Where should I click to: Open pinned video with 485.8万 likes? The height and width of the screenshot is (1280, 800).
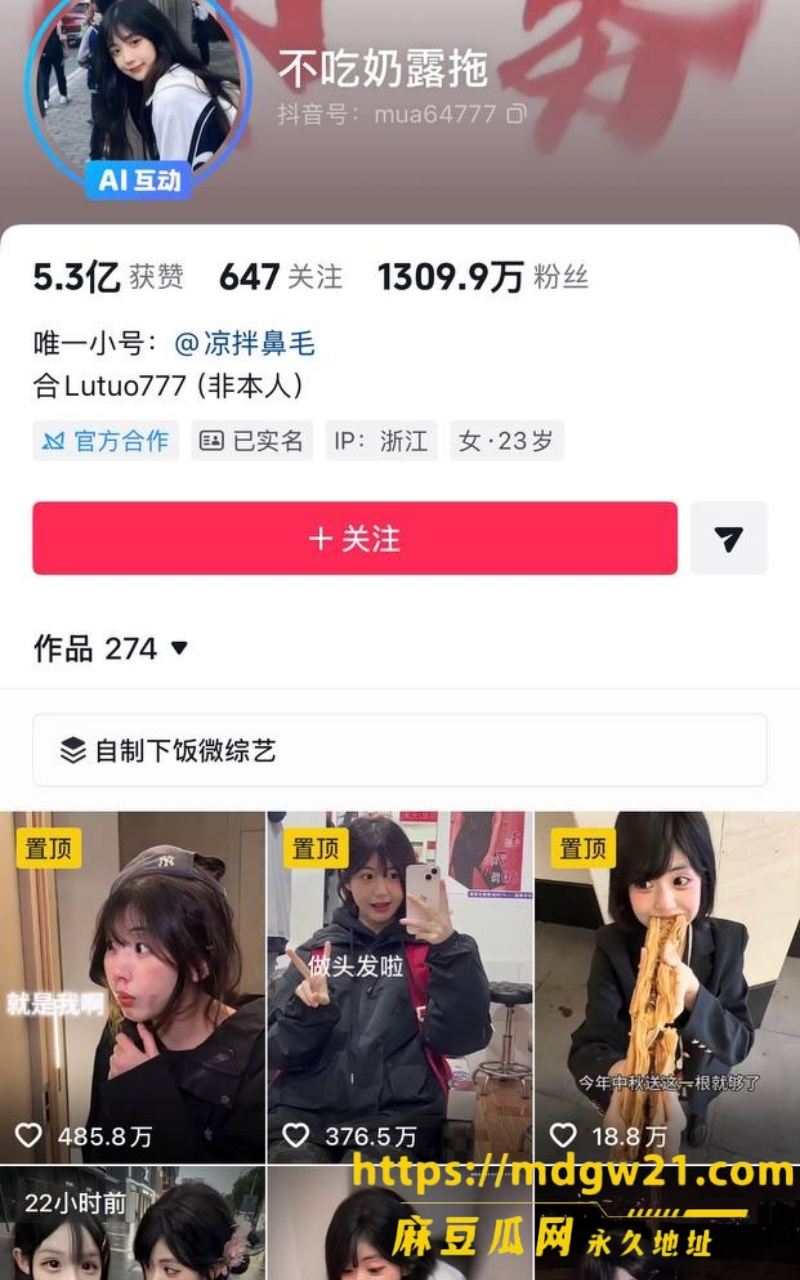click(x=132, y=987)
